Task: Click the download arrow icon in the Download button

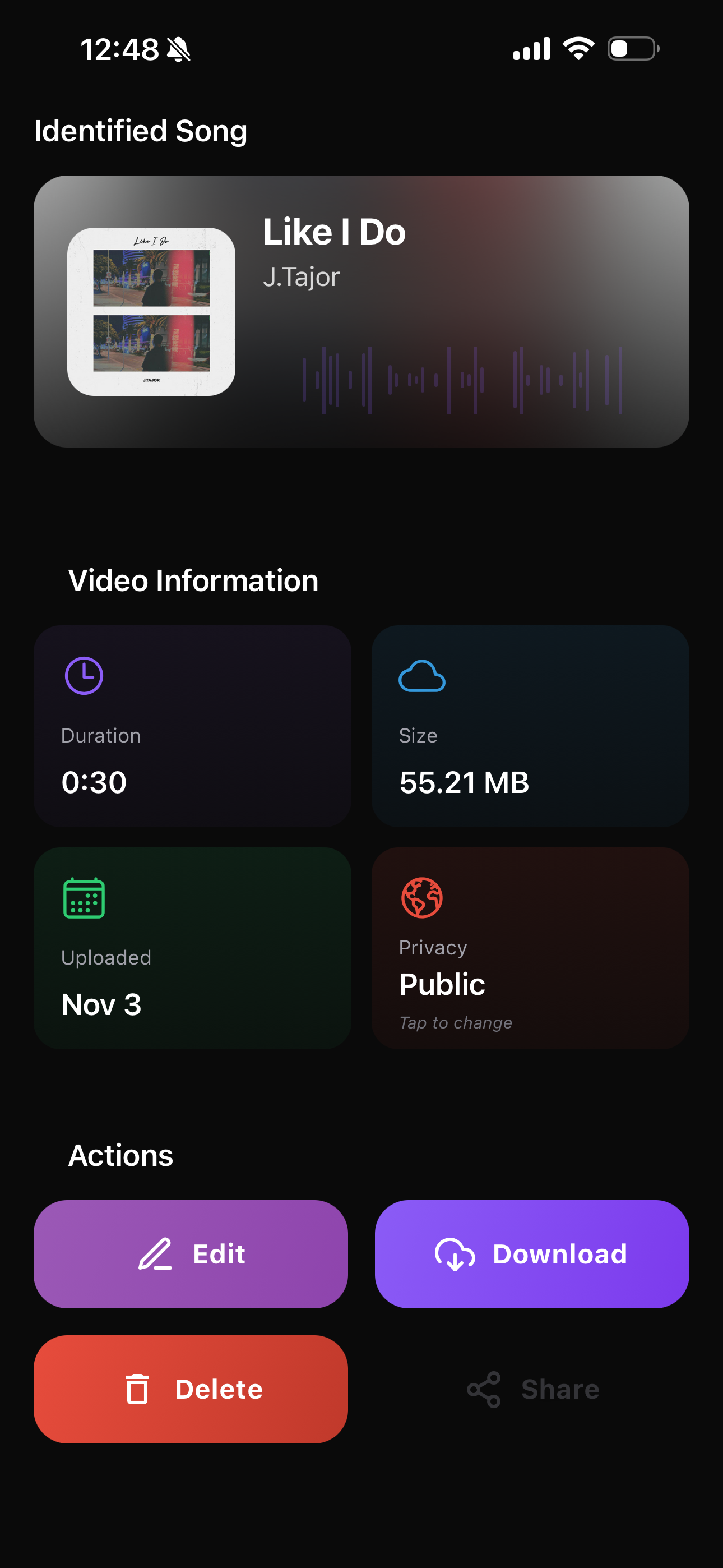Action: click(455, 1253)
